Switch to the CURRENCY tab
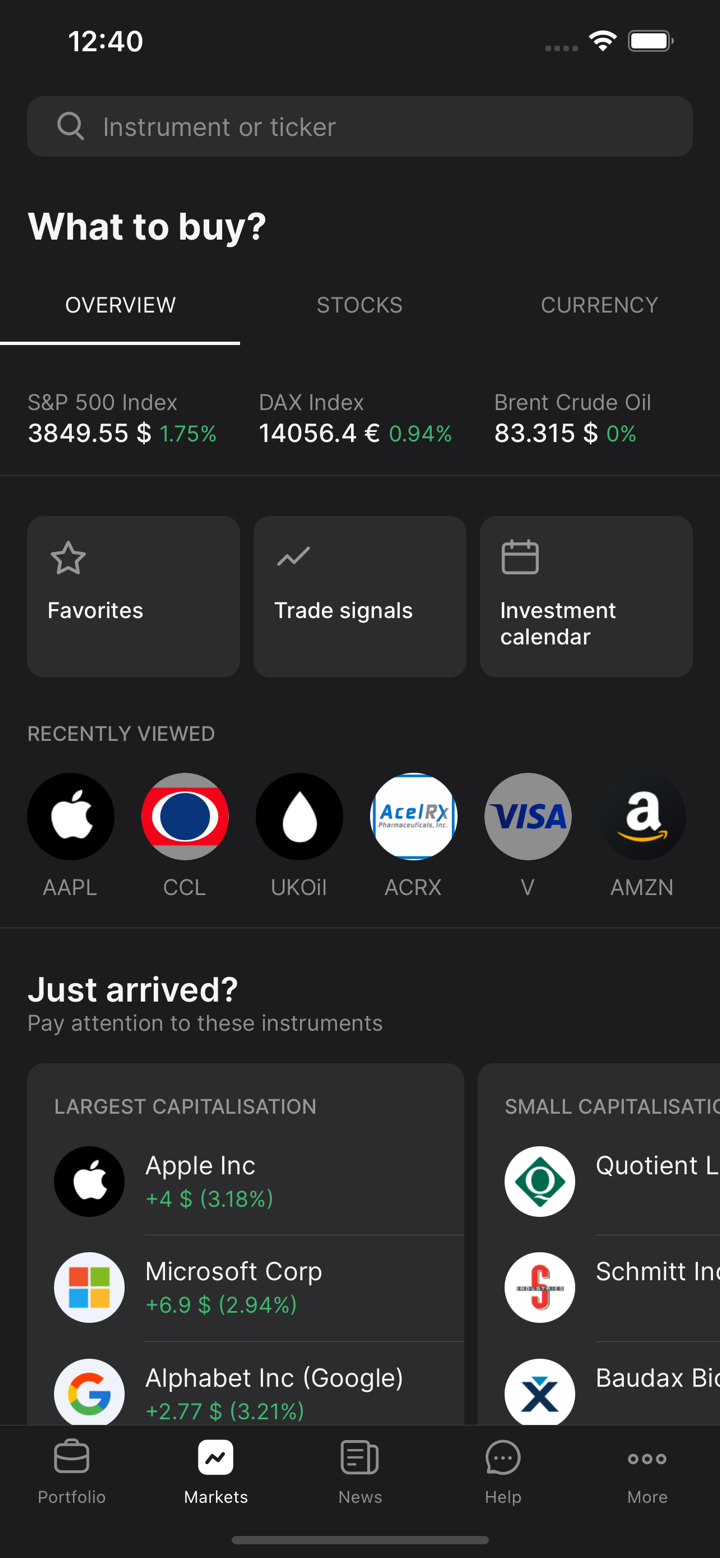The width and height of the screenshot is (720, 1558). pyautogui.click(x=599, y=304)
